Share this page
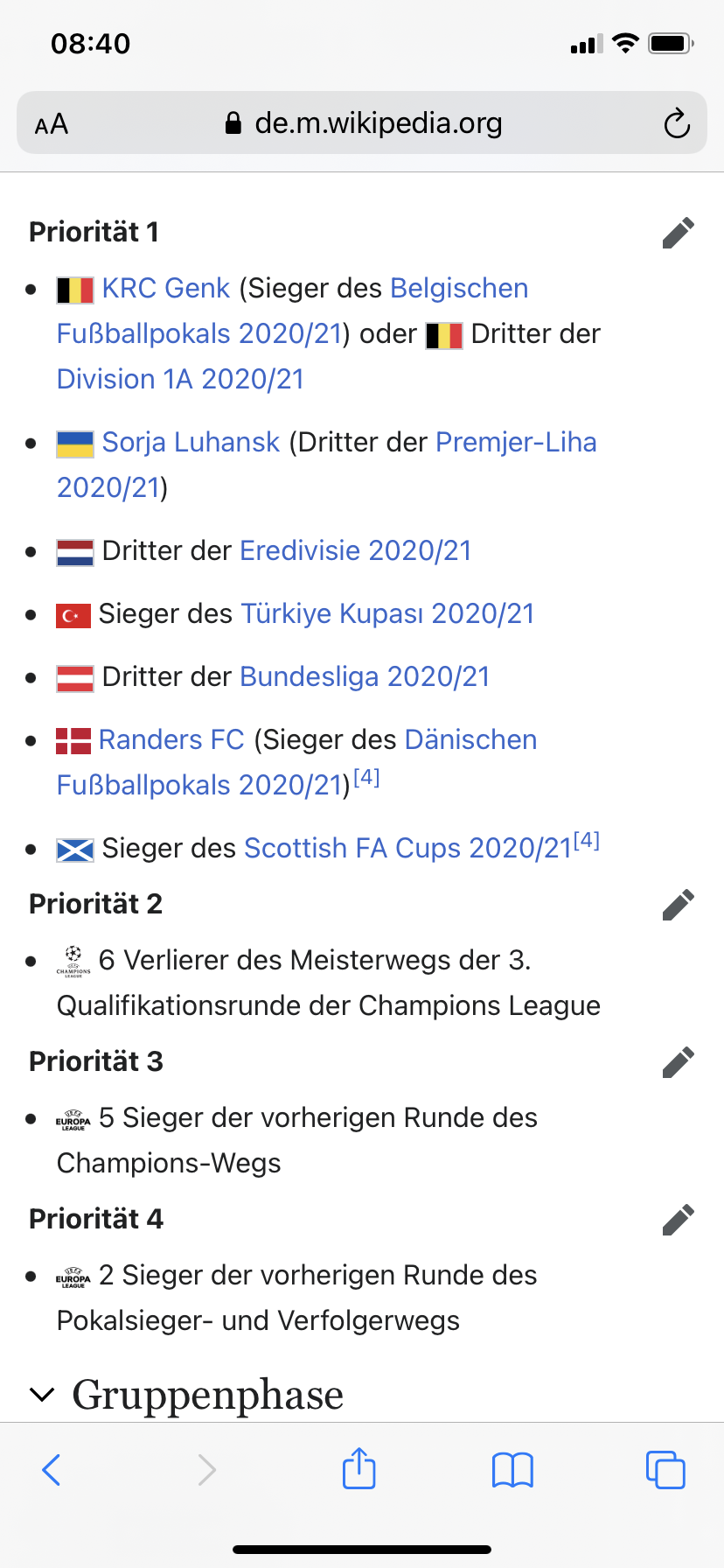 pos(359,1467)
